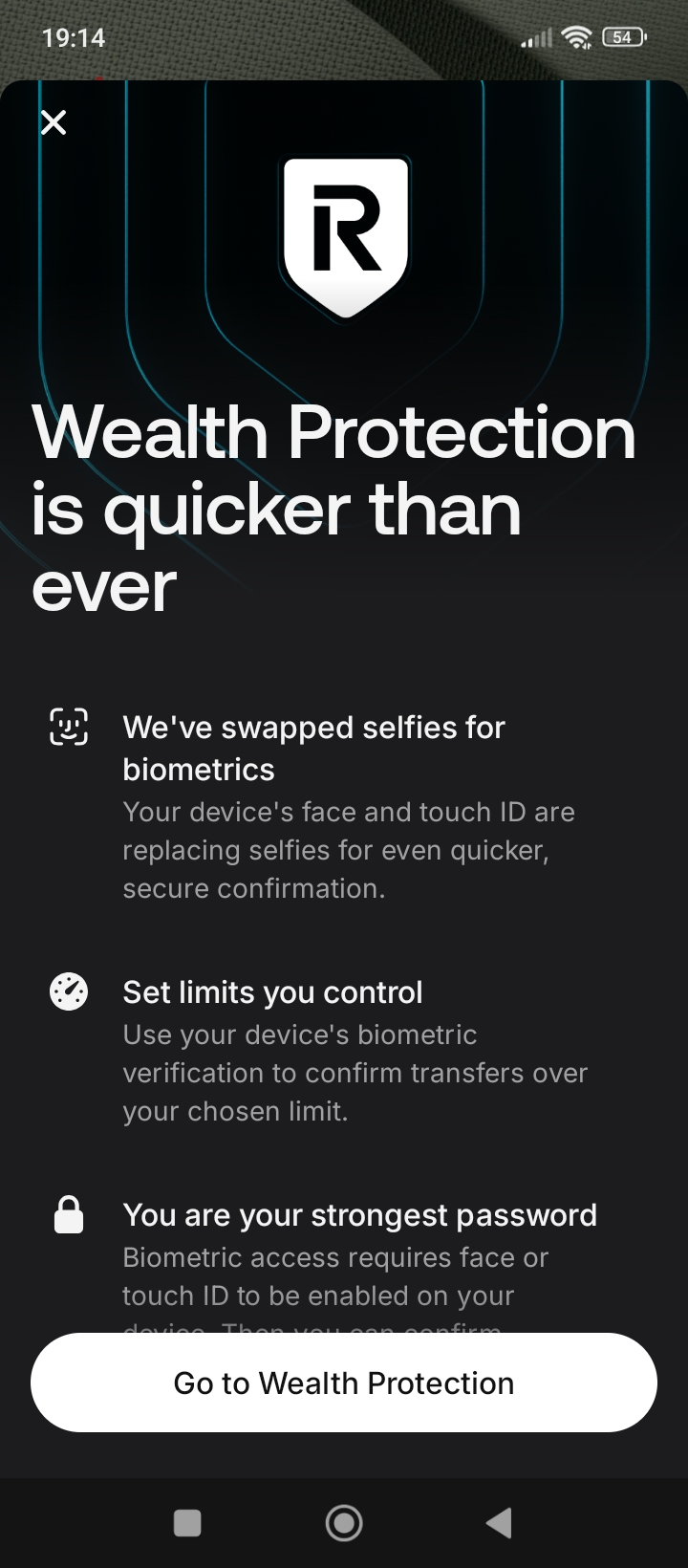Open the recent apps view
The width and height of the screenshot is (688, 1568).
[187, 1523]
